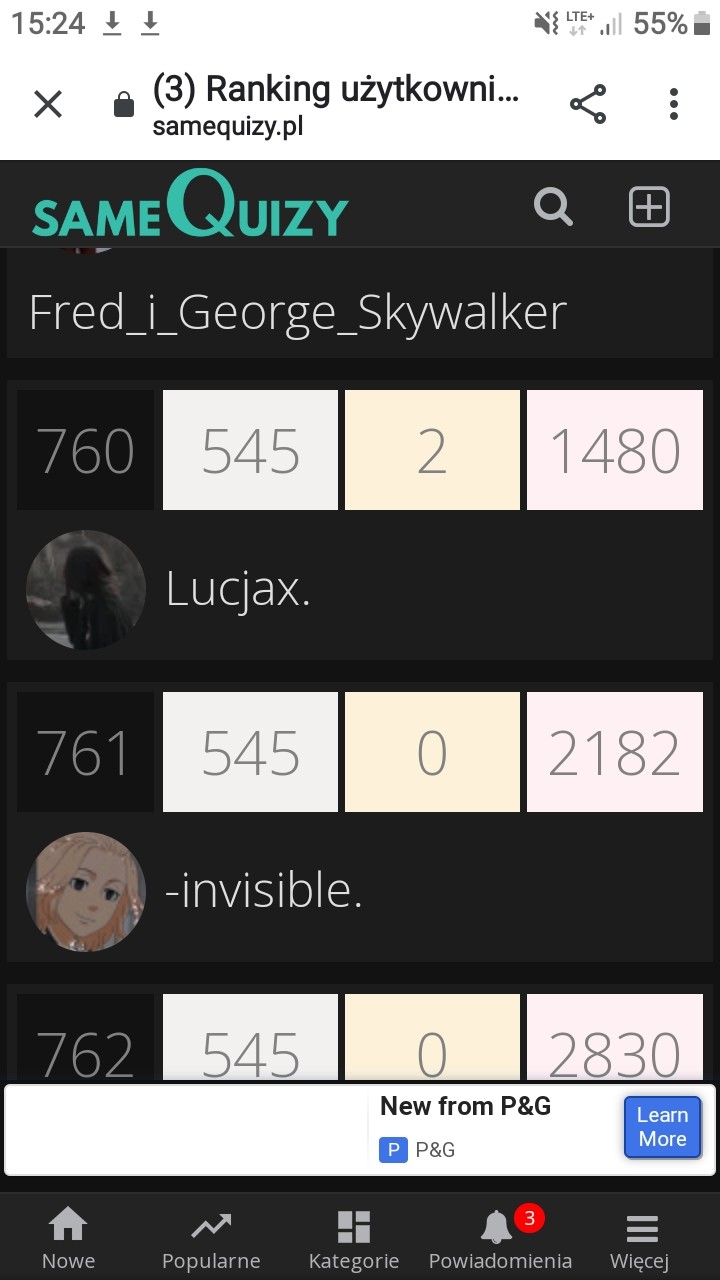Tap the SameQuizy logo to go home
This screenshot has width=720, height=1280.
point(190,207)
